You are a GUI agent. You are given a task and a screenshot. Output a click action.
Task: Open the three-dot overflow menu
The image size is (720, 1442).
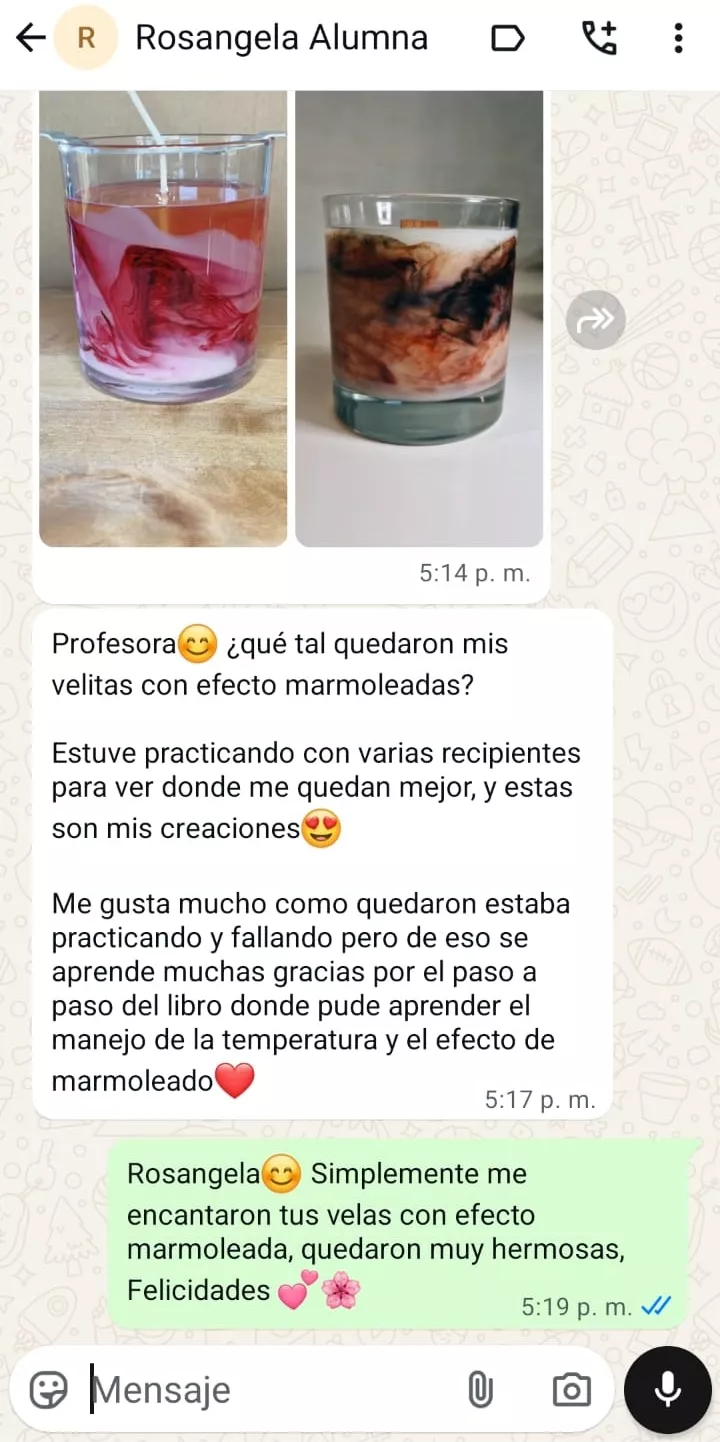pyautogui.click(x=678, y=39)
